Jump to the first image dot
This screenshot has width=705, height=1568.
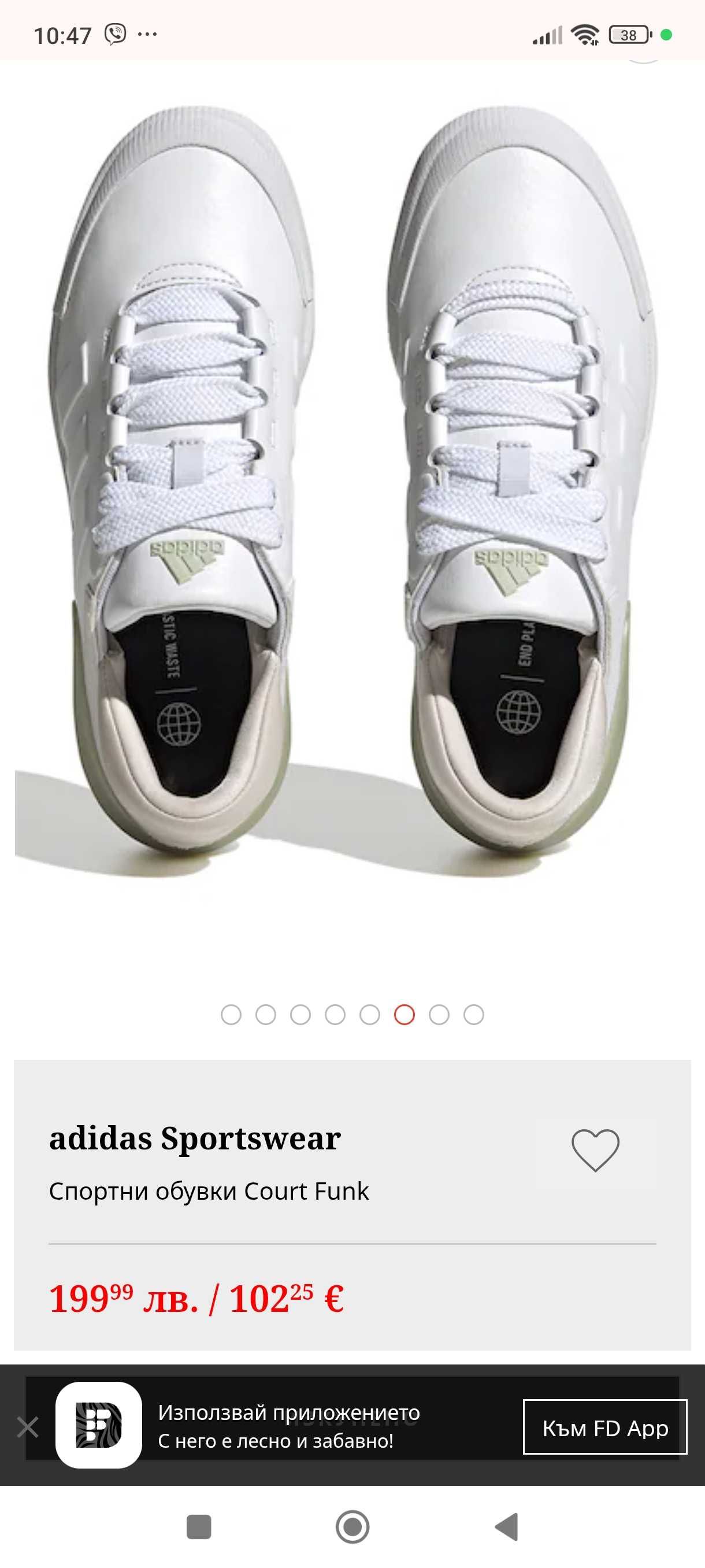coord(231,1015)
